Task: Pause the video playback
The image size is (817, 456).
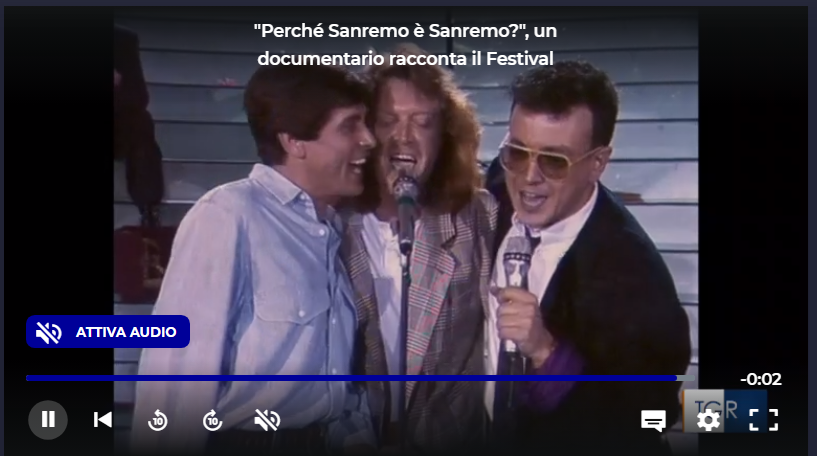Action: pos(48,419)
